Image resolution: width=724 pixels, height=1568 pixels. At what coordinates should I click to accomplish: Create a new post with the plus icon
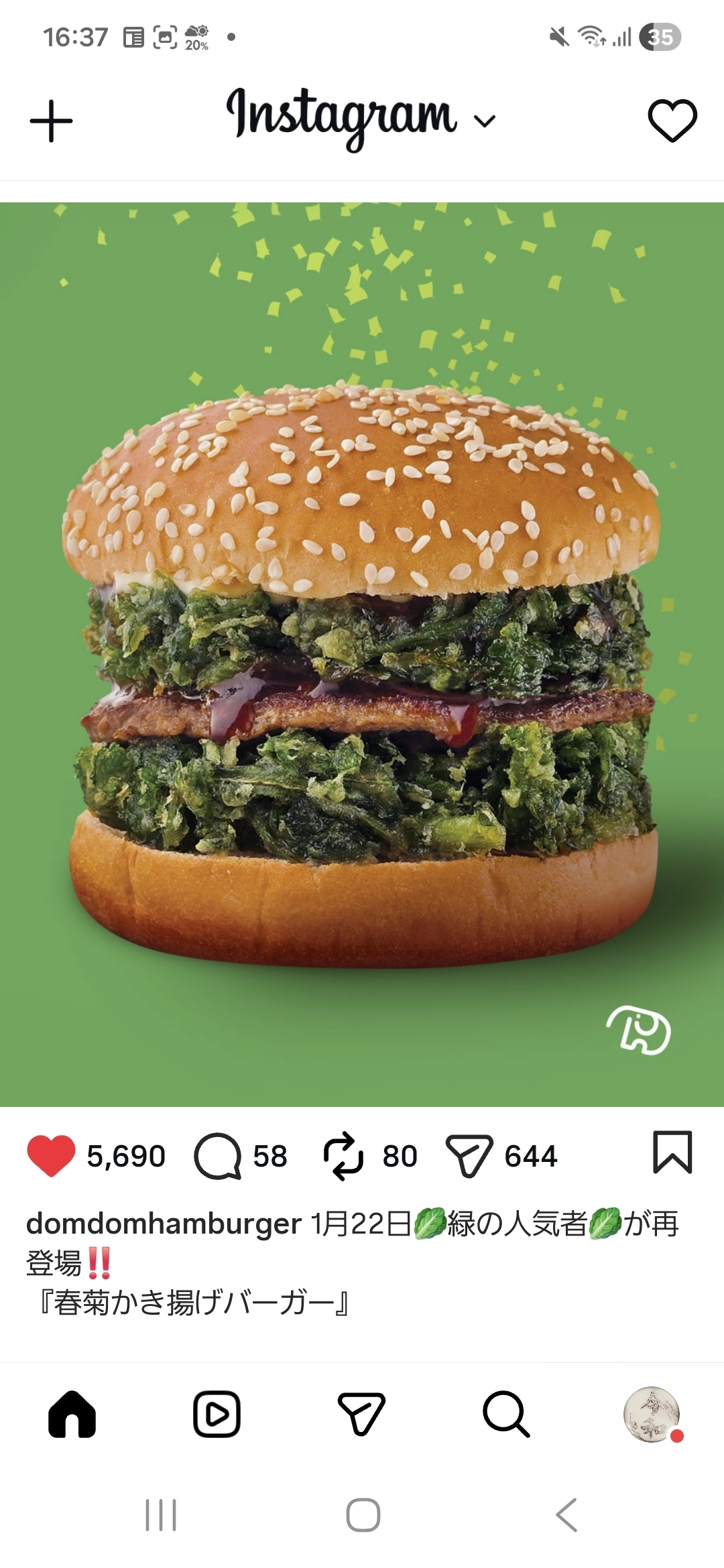click(x=51, y=121)
